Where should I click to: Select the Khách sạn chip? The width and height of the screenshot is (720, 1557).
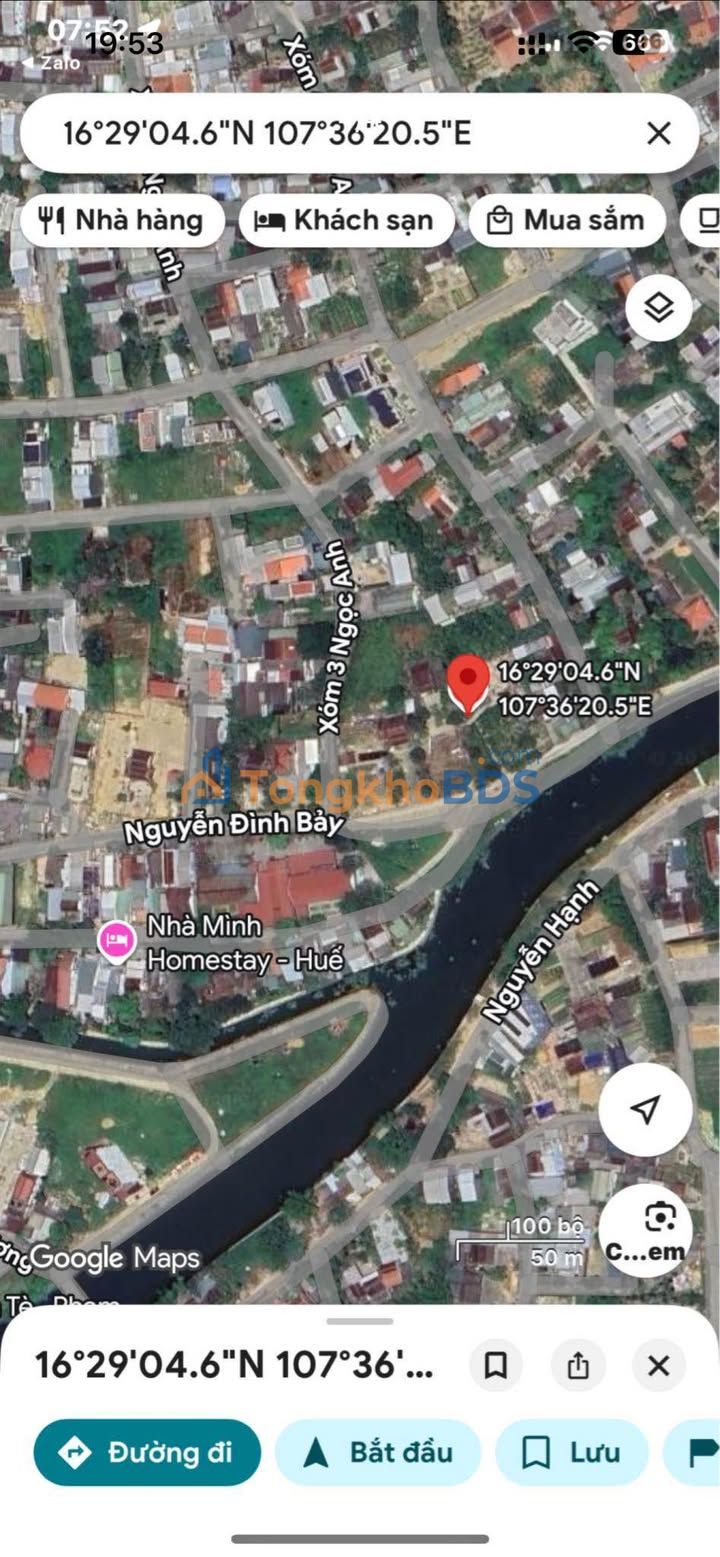(346, 220)
